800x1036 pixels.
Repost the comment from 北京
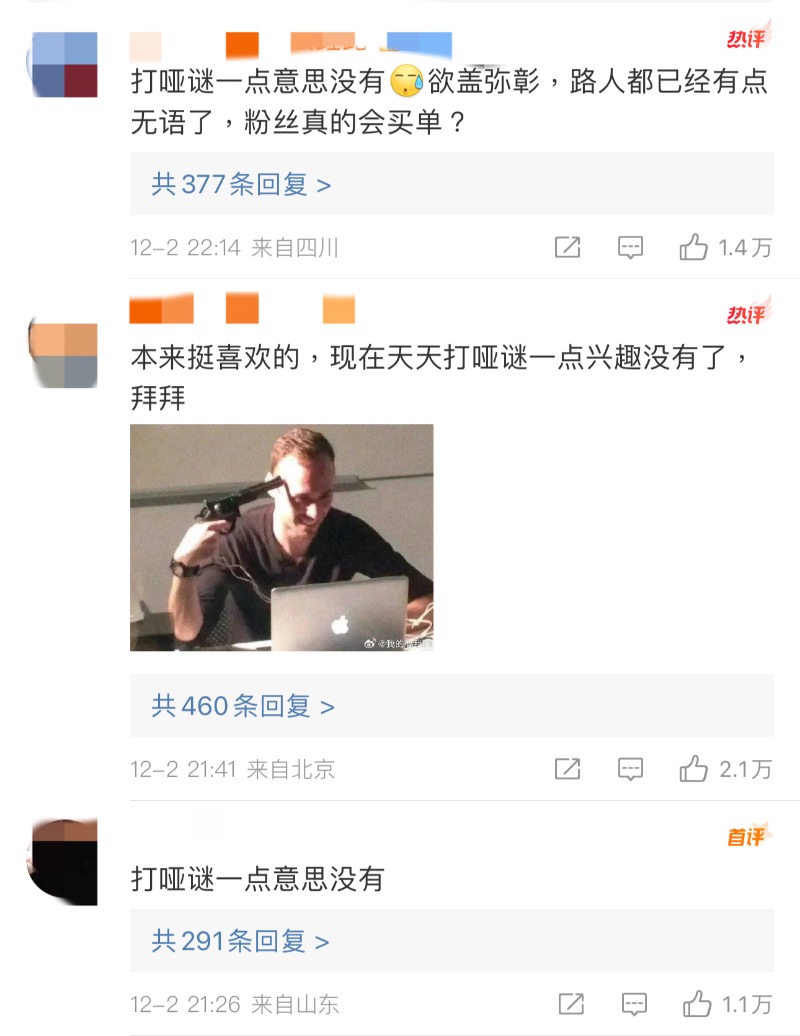tap(567, 769)
